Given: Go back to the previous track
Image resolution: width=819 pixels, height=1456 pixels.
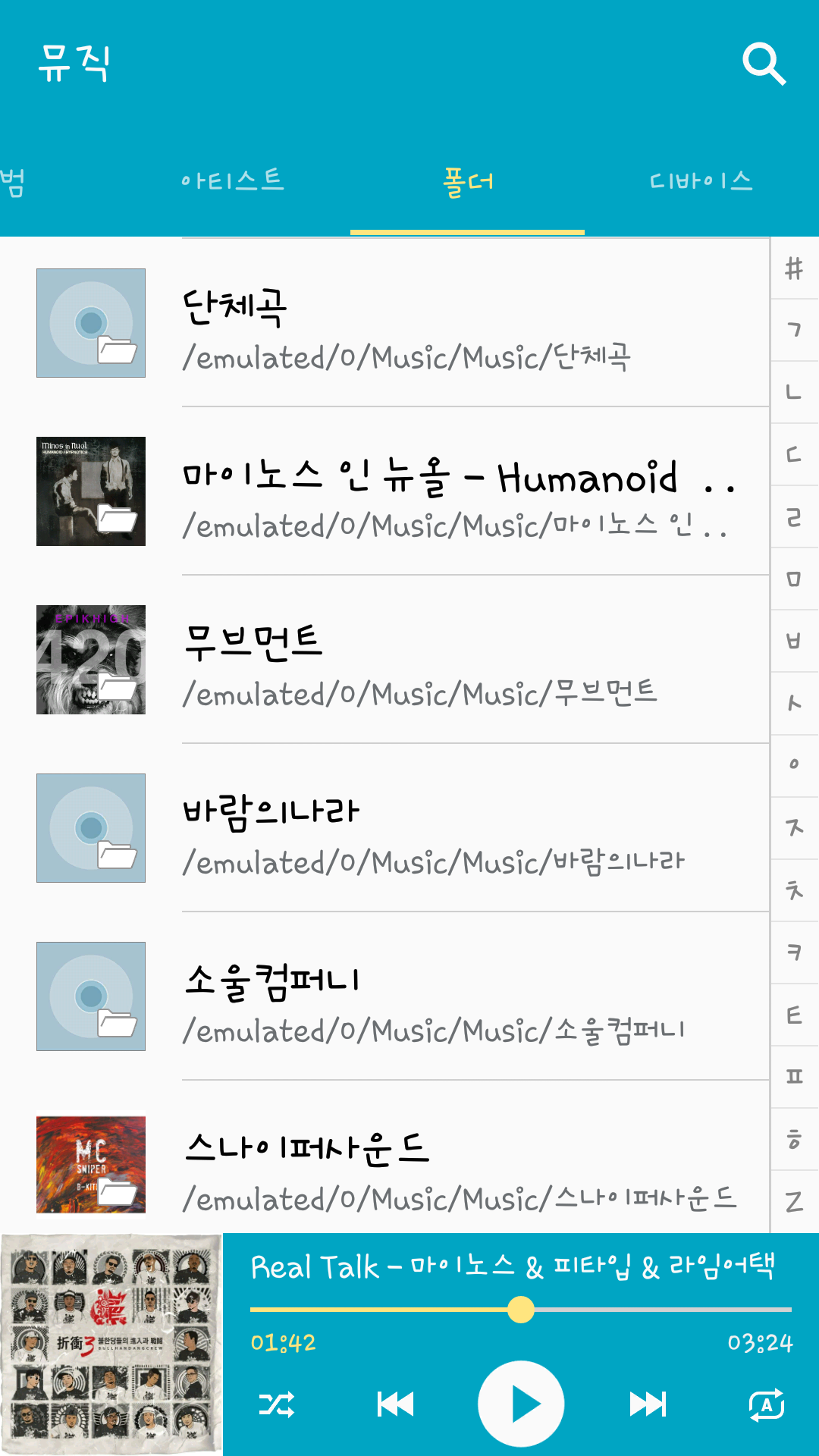Looking at the screenshot, I should pos(395,1404).
